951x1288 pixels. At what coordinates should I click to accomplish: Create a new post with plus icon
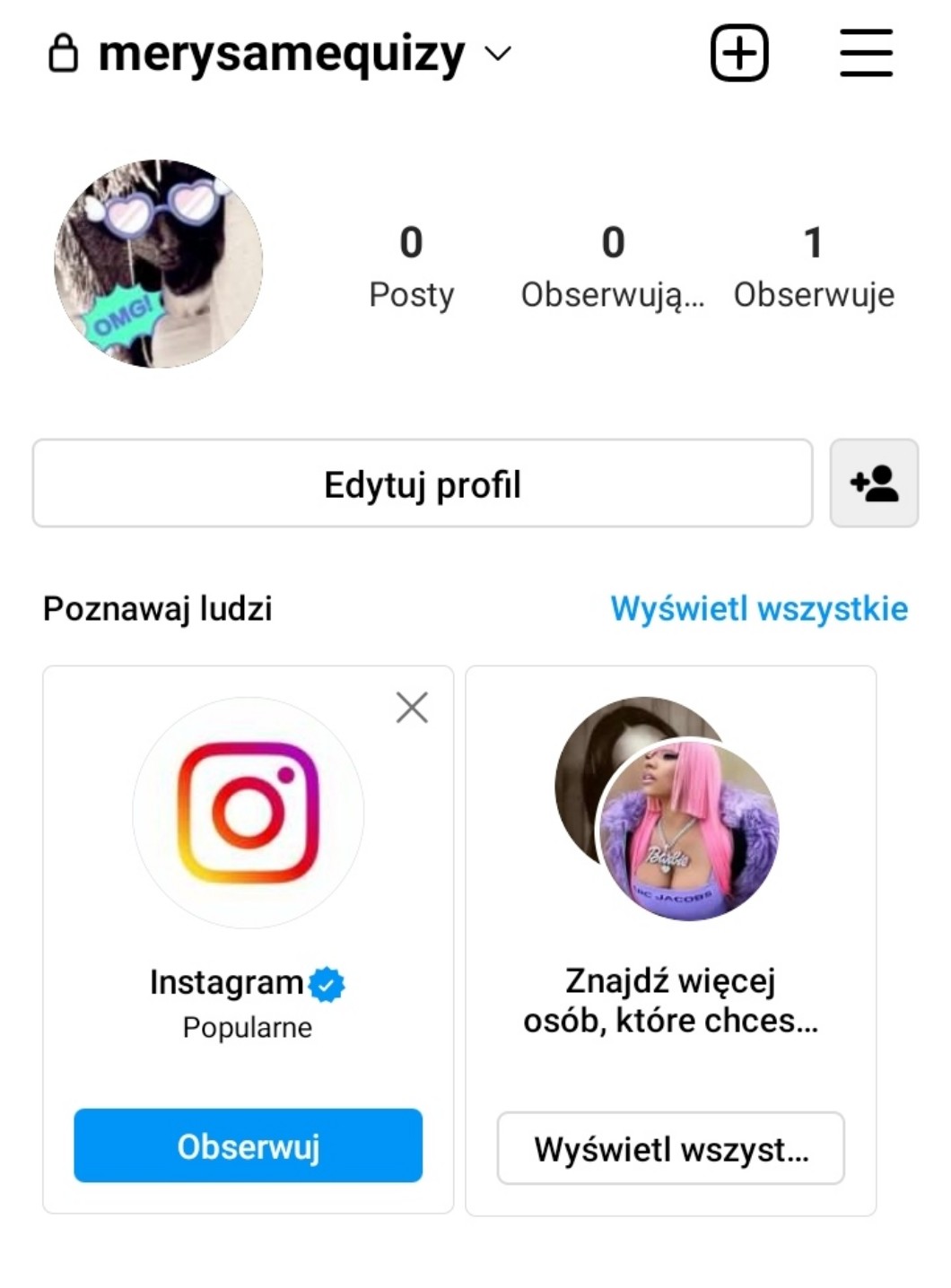click(x=739, y=54)
